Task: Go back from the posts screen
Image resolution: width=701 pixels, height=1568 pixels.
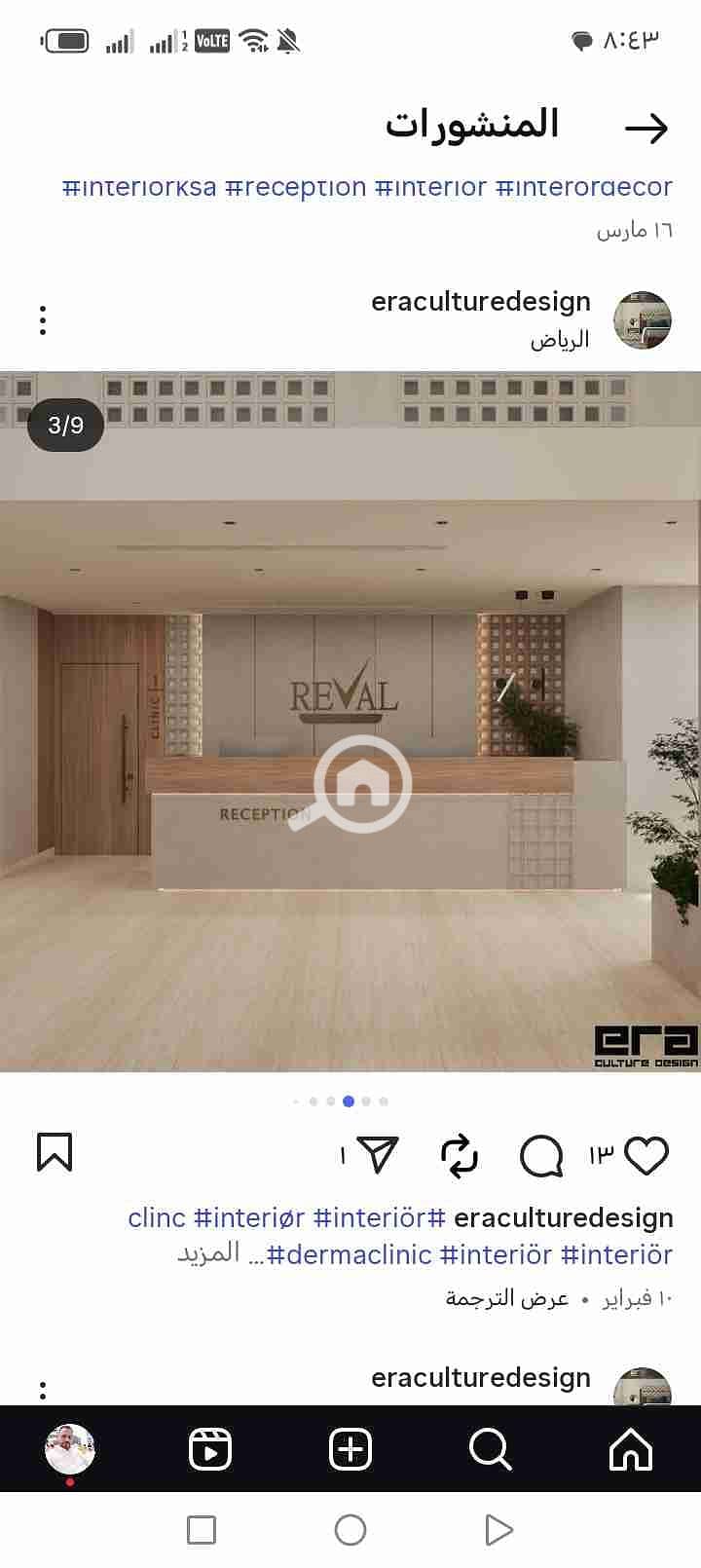Action: [646, 129]
